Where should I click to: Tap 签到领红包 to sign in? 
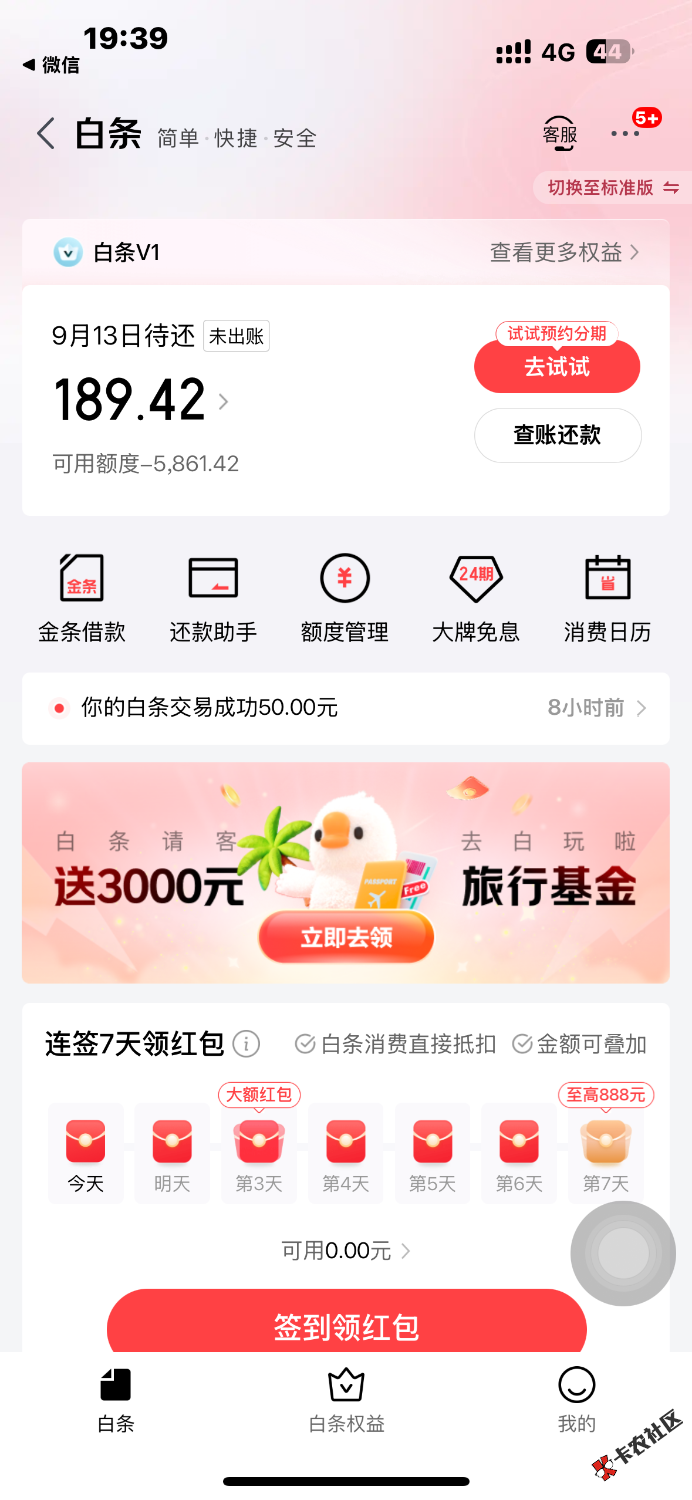[x=346, y=1326]
